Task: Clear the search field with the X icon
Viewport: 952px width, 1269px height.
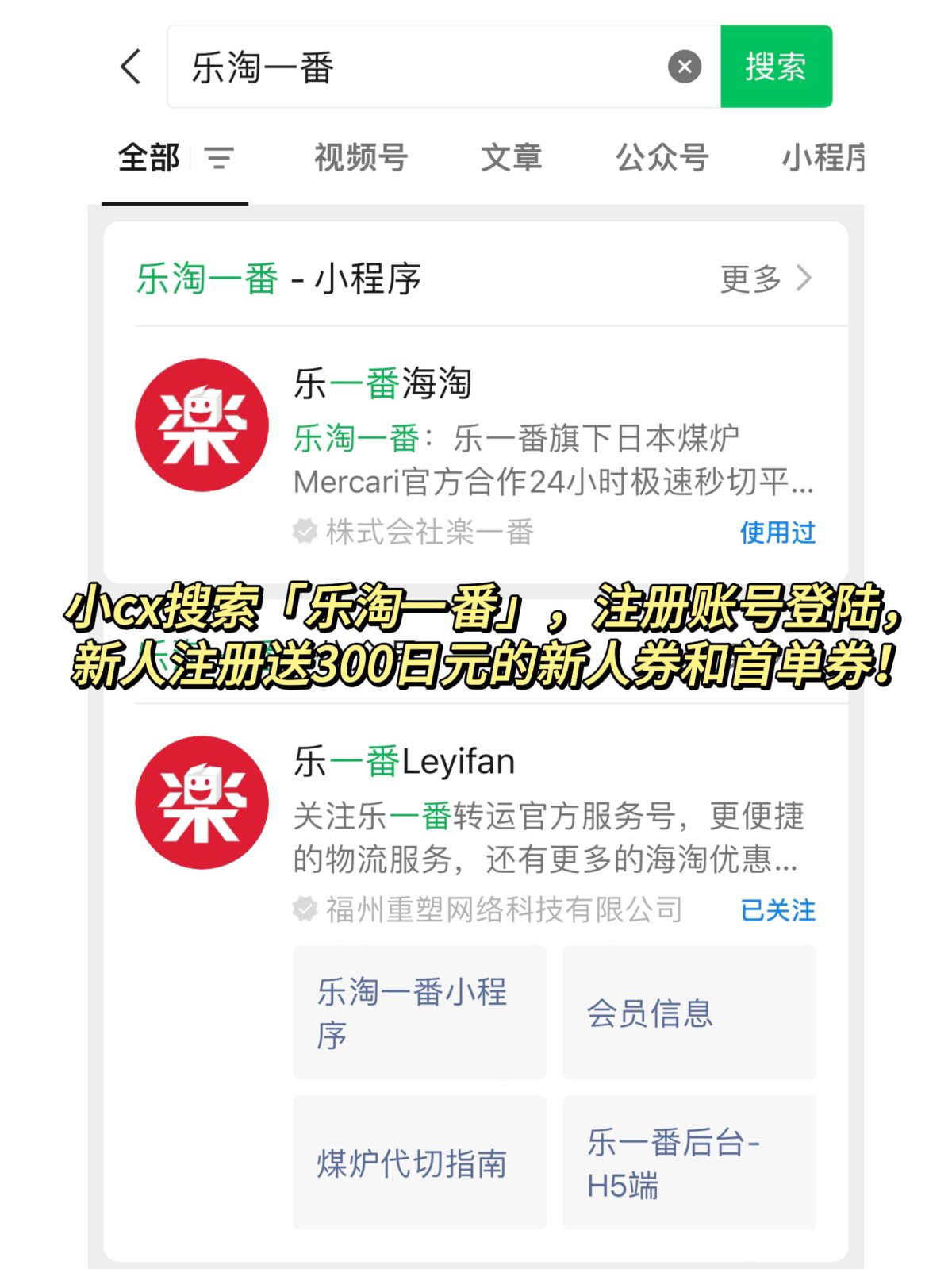Action: pyautogui.click(x=684, y=67)
